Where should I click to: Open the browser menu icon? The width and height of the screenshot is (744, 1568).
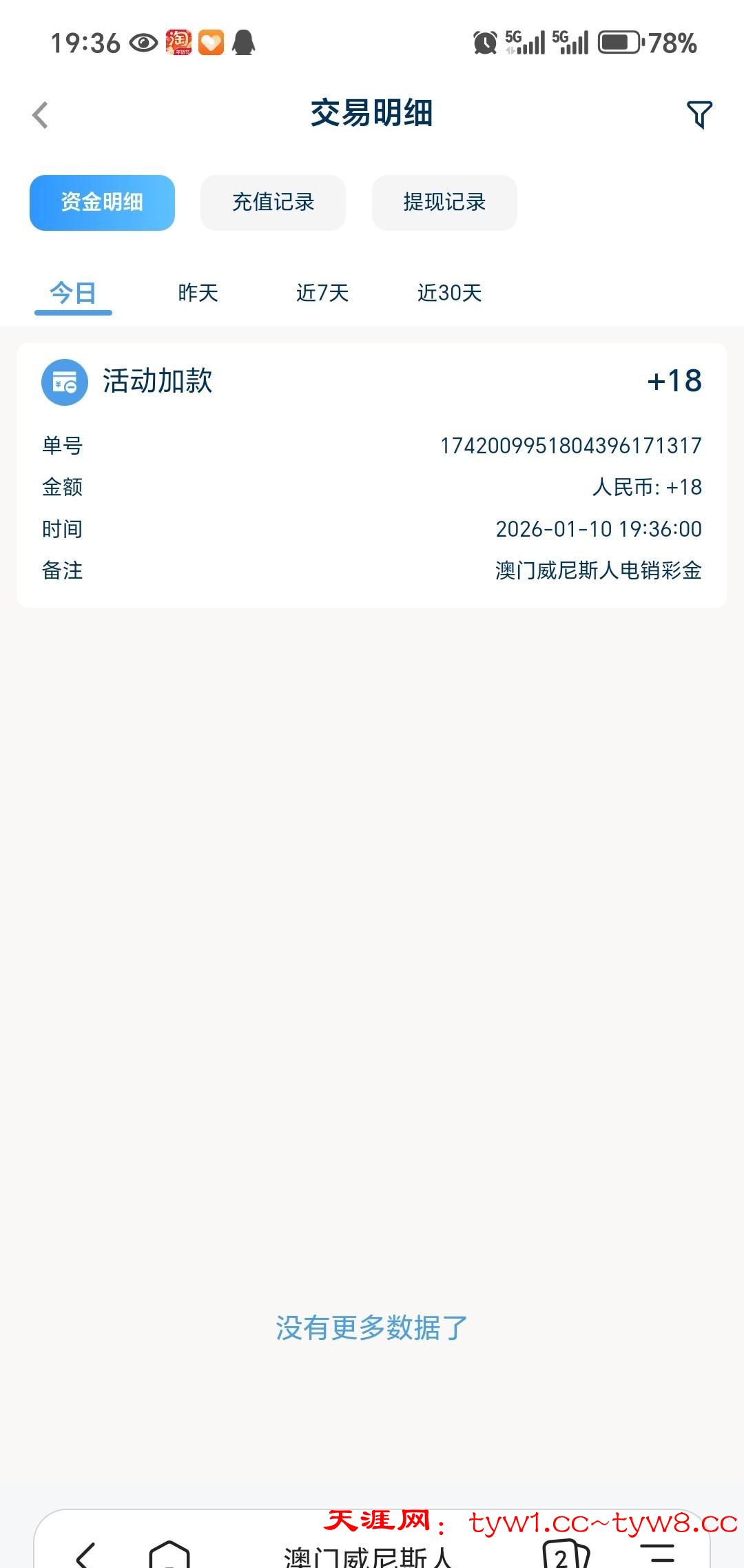tap(657, 1556)
